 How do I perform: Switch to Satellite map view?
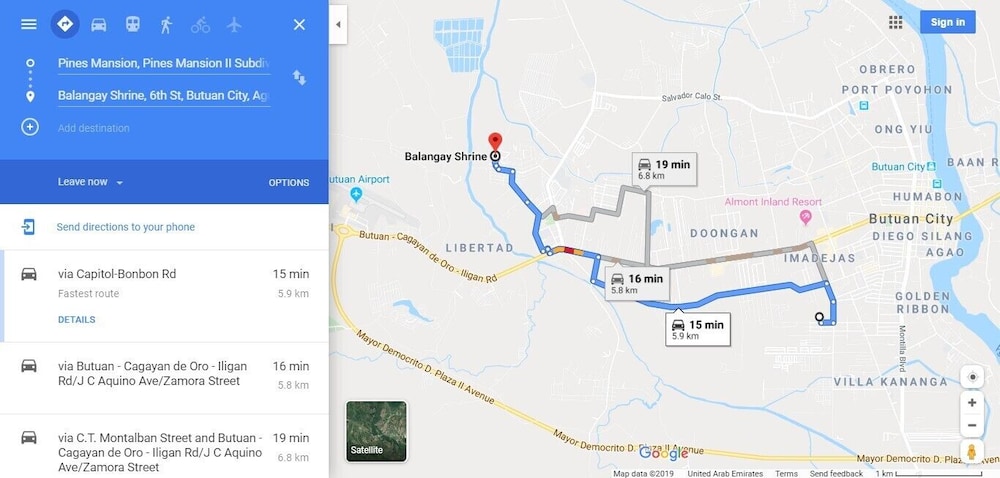[x=376, y=430]
